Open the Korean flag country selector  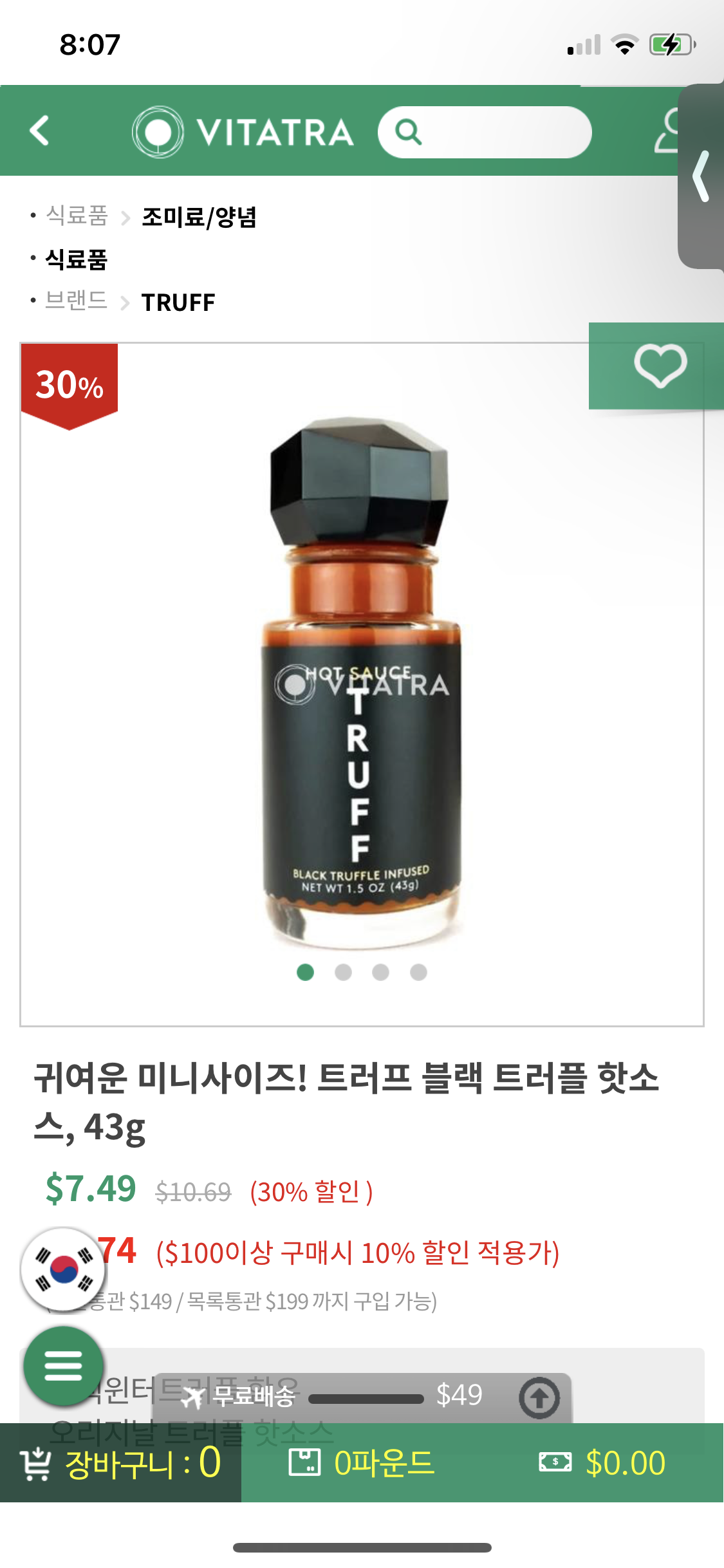63,1269
